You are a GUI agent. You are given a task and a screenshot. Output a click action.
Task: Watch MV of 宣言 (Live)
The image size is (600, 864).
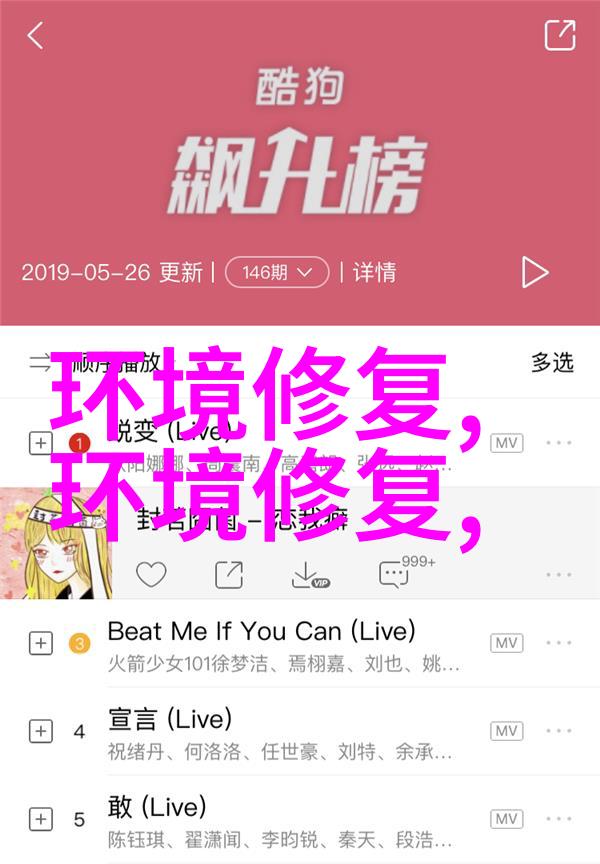(506, 731)
